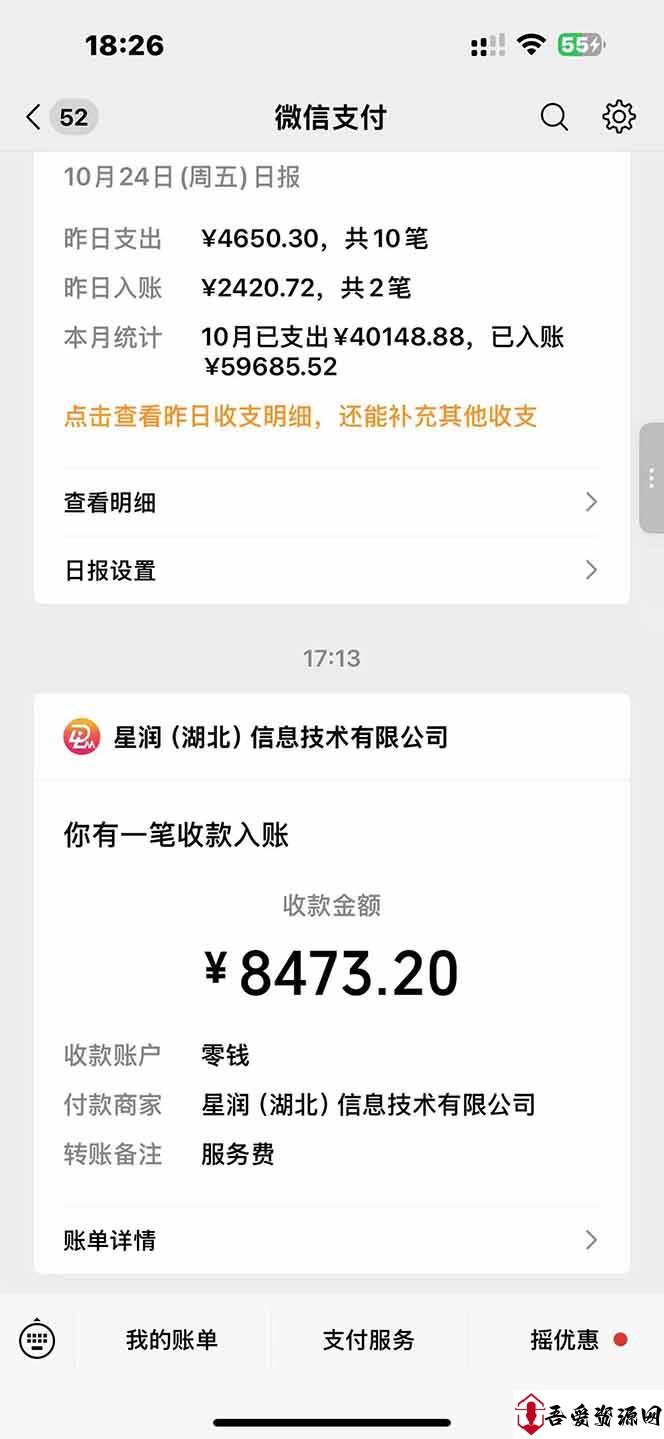
Task: Open the 摇优惠 menu
Action: 566,1340
